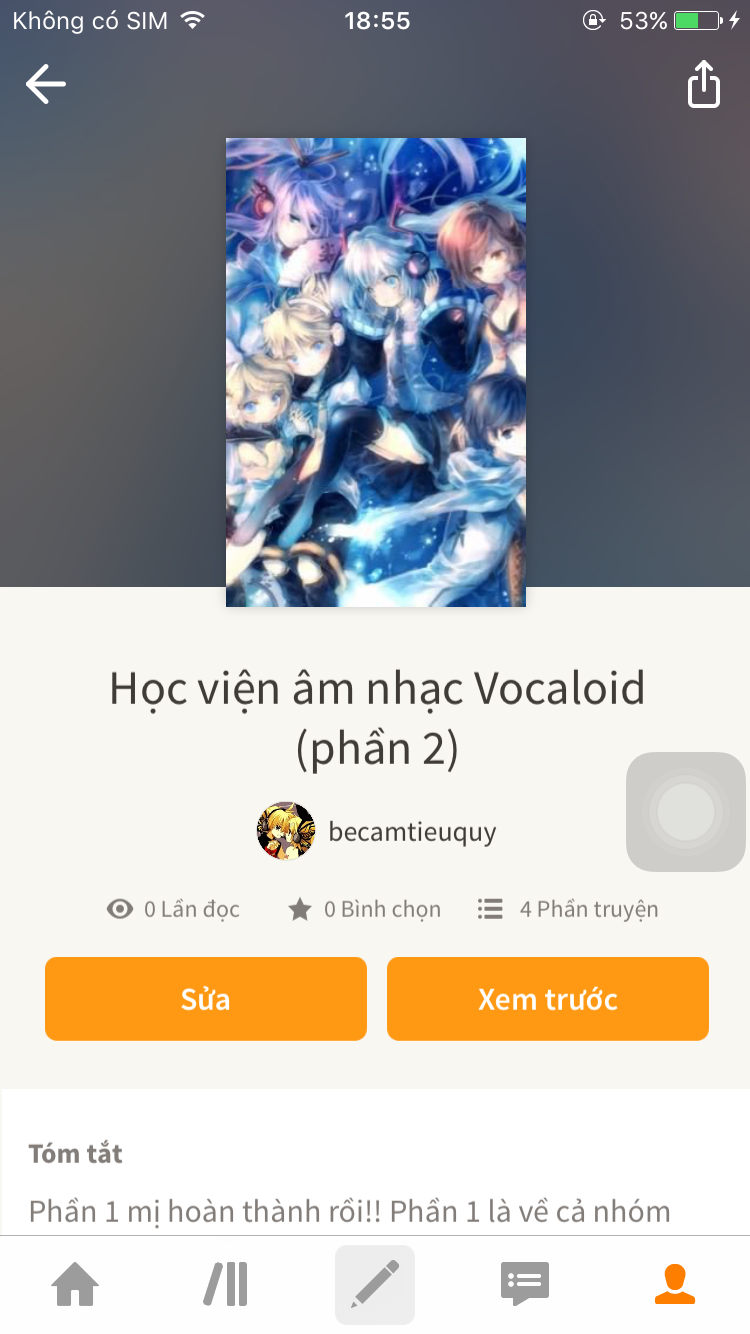Switch to the Write pencil tab
The height and width of the screenshot is (1334, 750).
click(x=375, y=1285)
